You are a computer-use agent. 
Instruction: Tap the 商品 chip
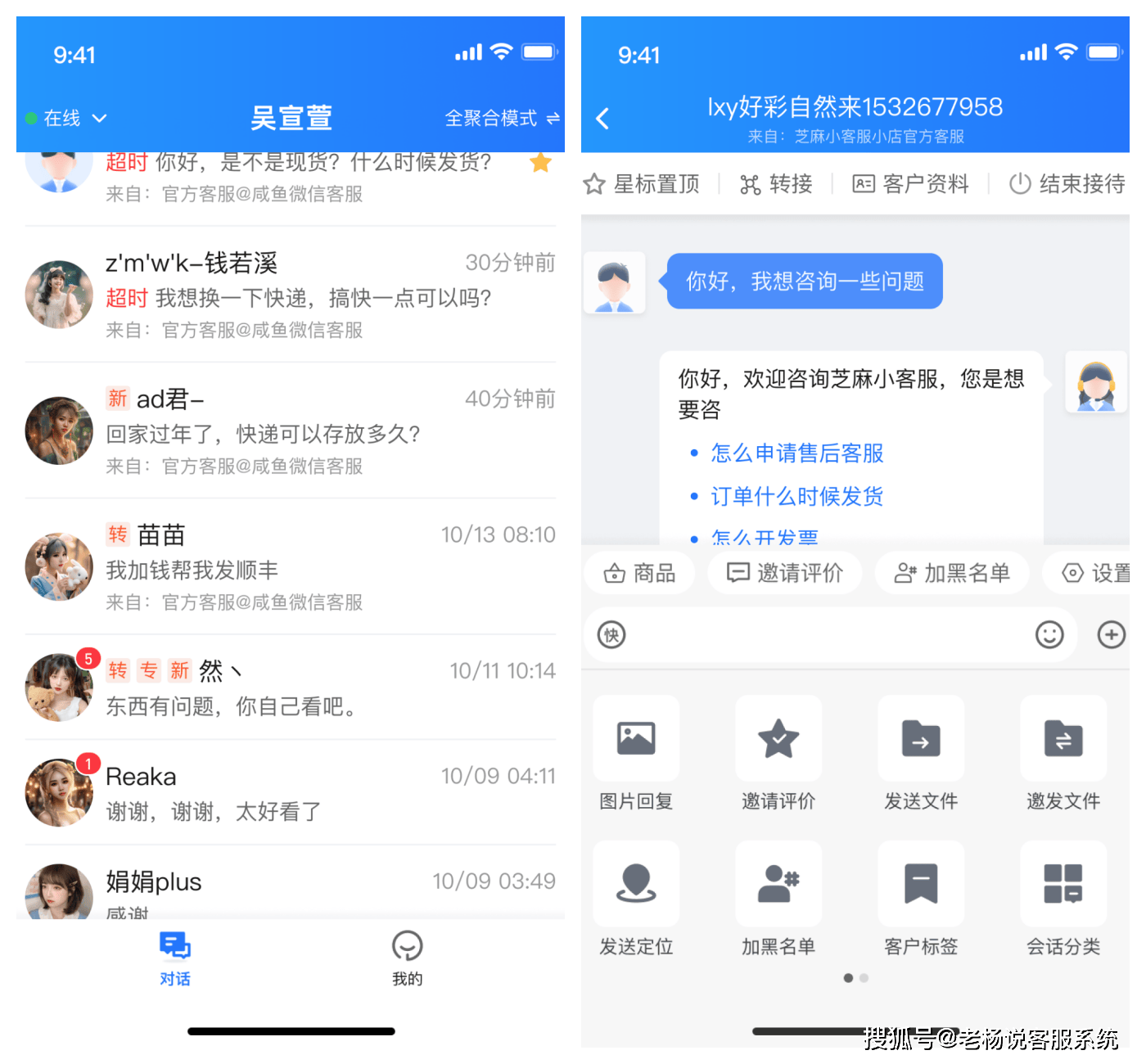(639, 573)
